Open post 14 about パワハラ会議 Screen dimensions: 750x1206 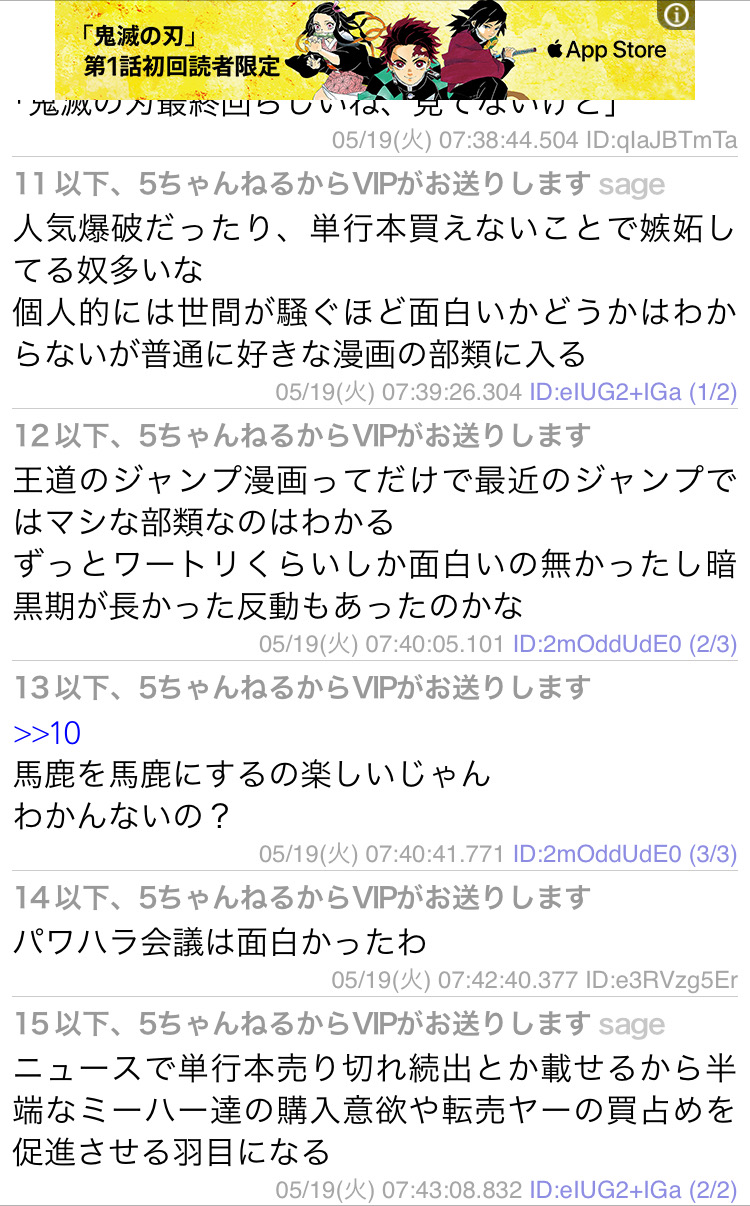[375, 939]
